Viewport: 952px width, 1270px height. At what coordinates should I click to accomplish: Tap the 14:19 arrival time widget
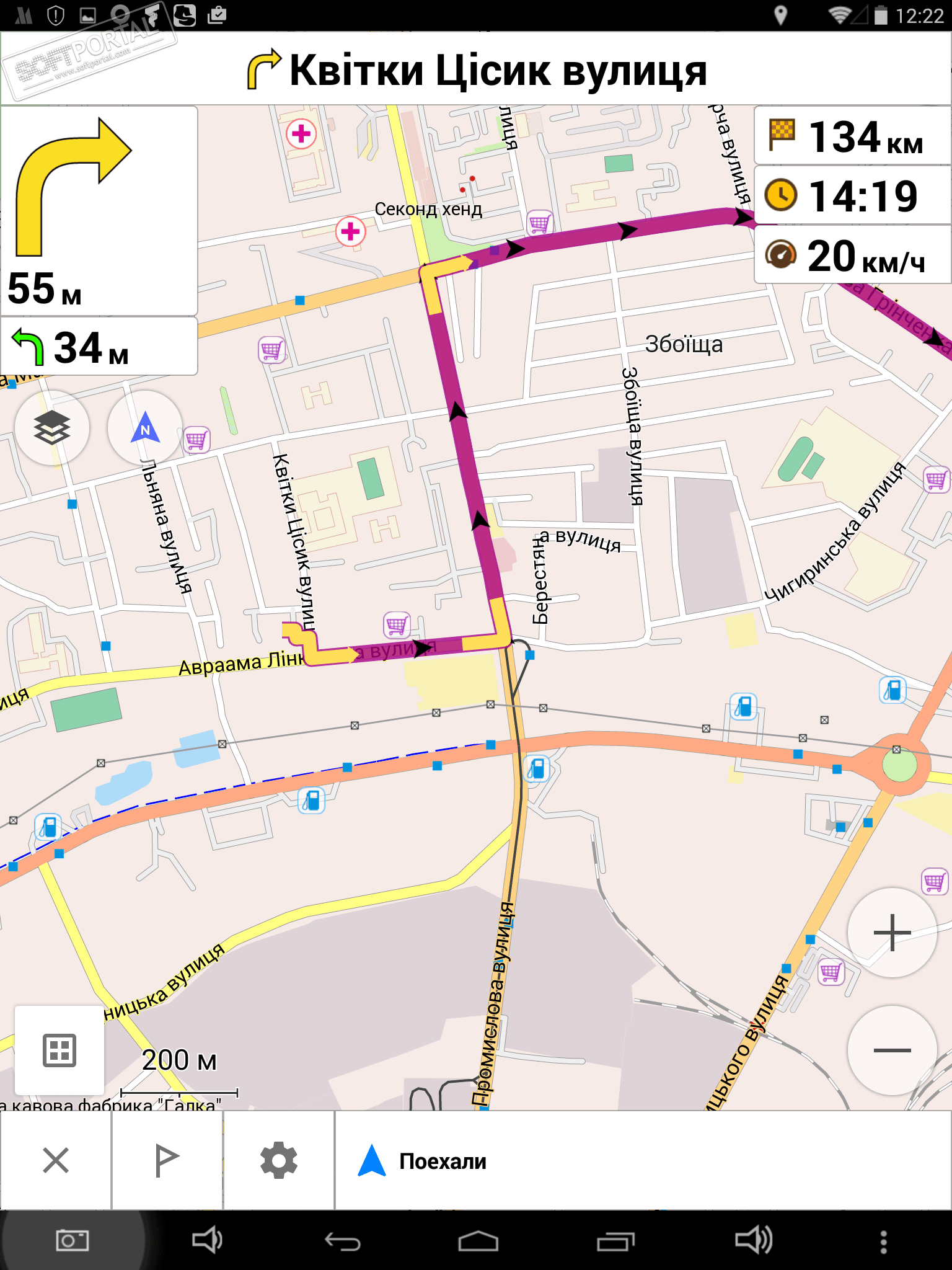pos(852,195)
